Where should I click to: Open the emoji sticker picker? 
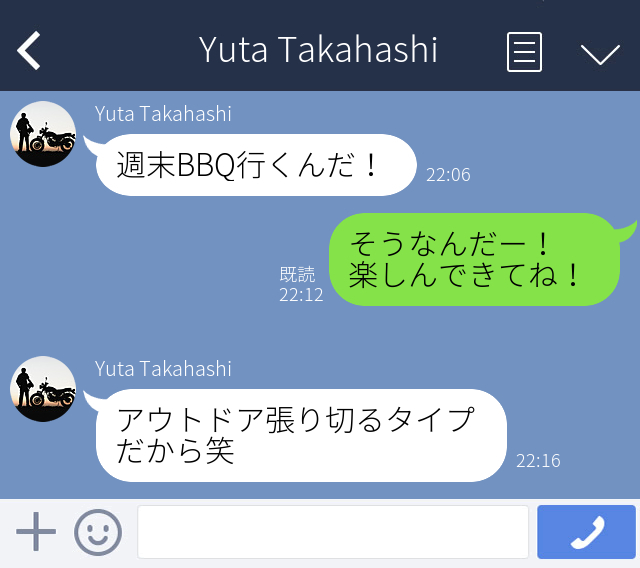point(98,532)
